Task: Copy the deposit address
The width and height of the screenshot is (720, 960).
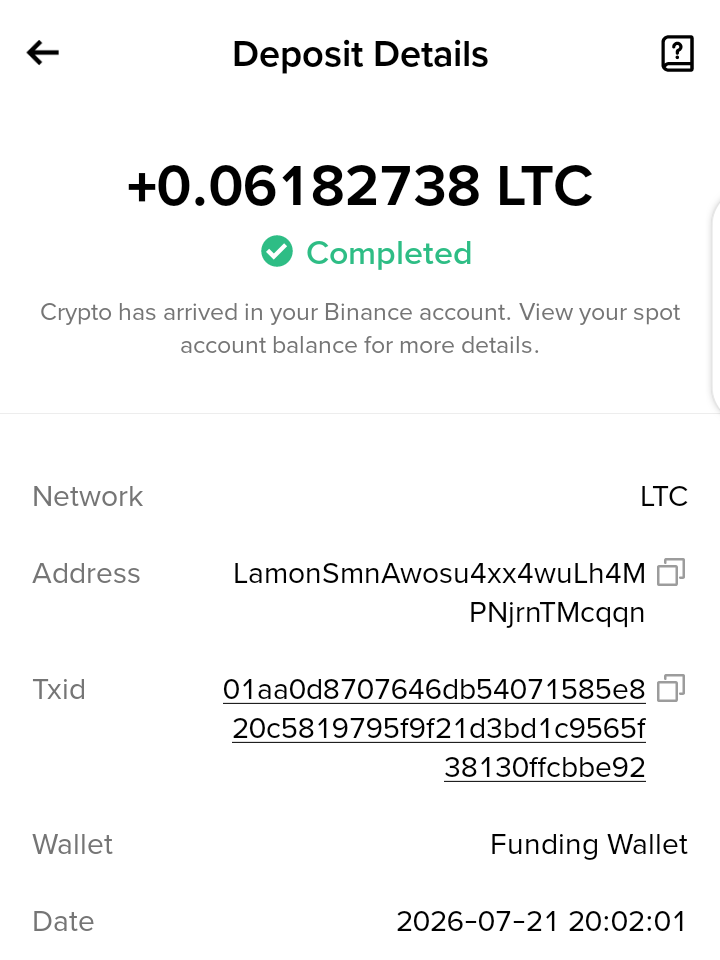Action: pyautogui.click(x=671, y=572)
